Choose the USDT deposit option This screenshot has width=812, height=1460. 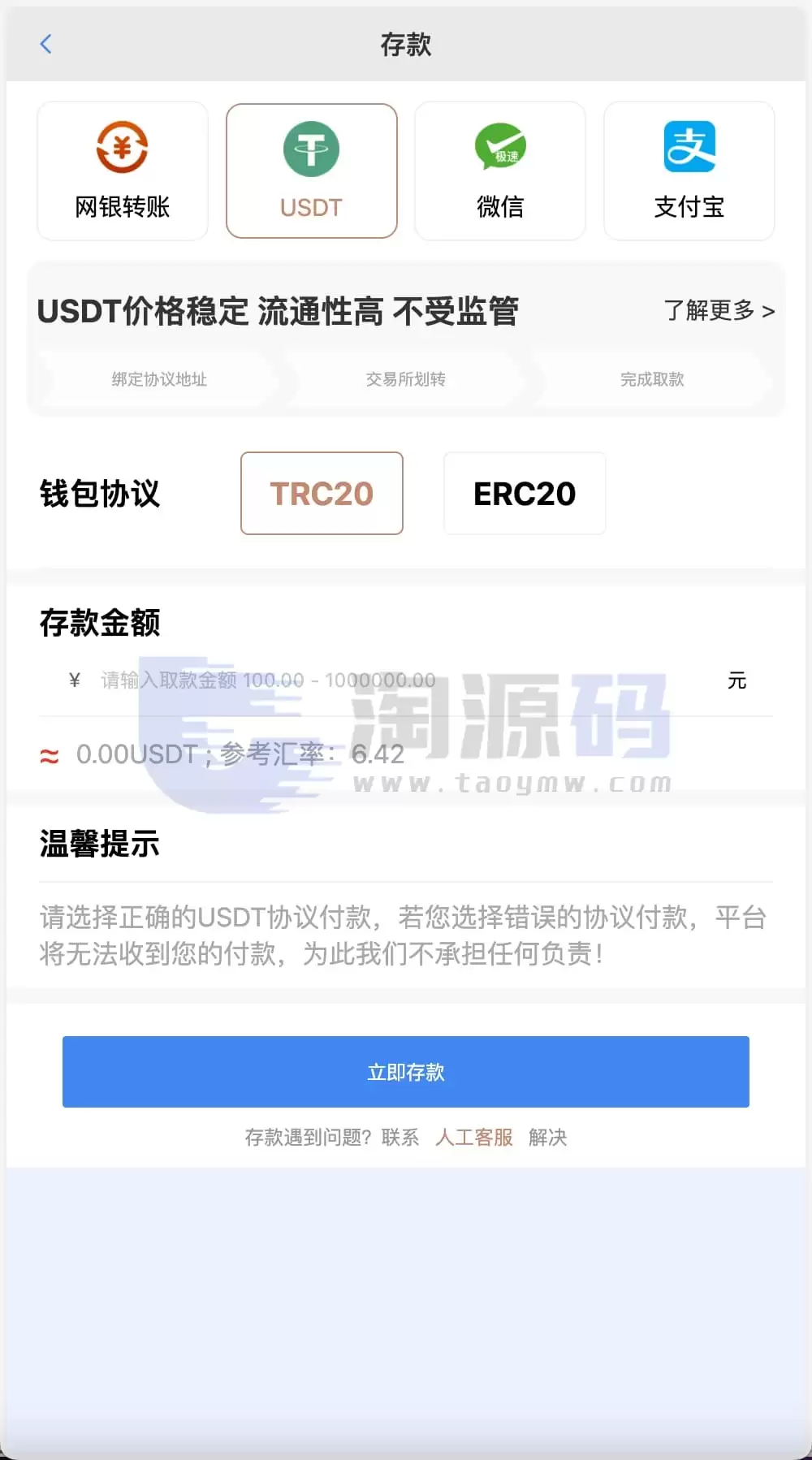(x=312, y=171)
